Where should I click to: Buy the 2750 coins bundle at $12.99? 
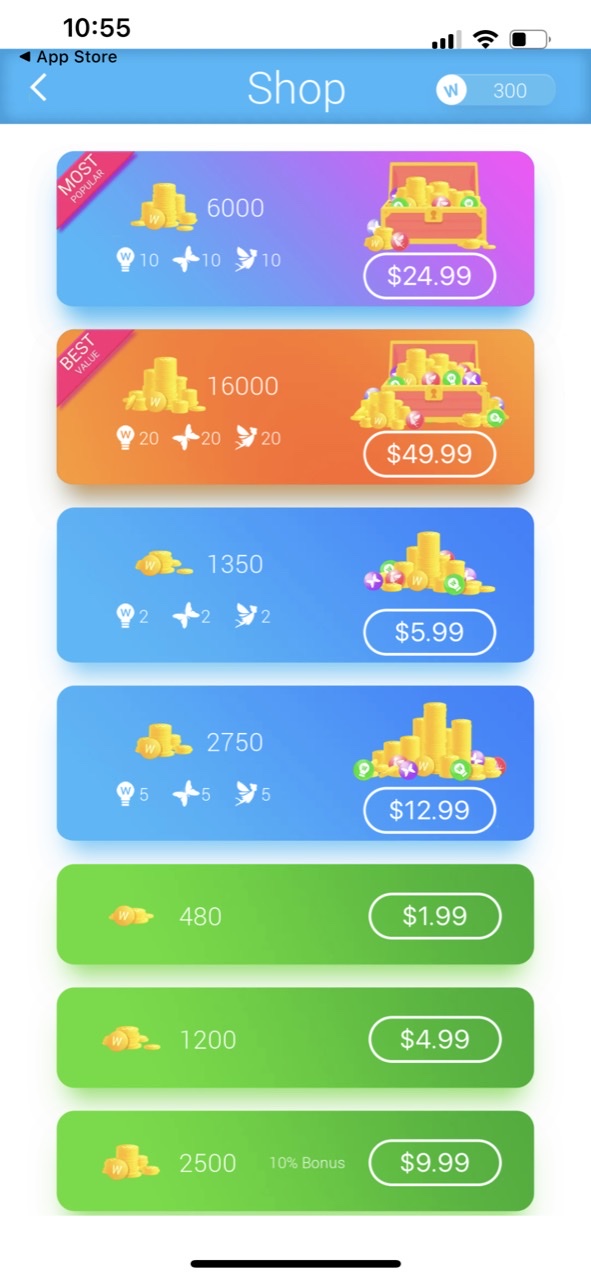(429, 810)
